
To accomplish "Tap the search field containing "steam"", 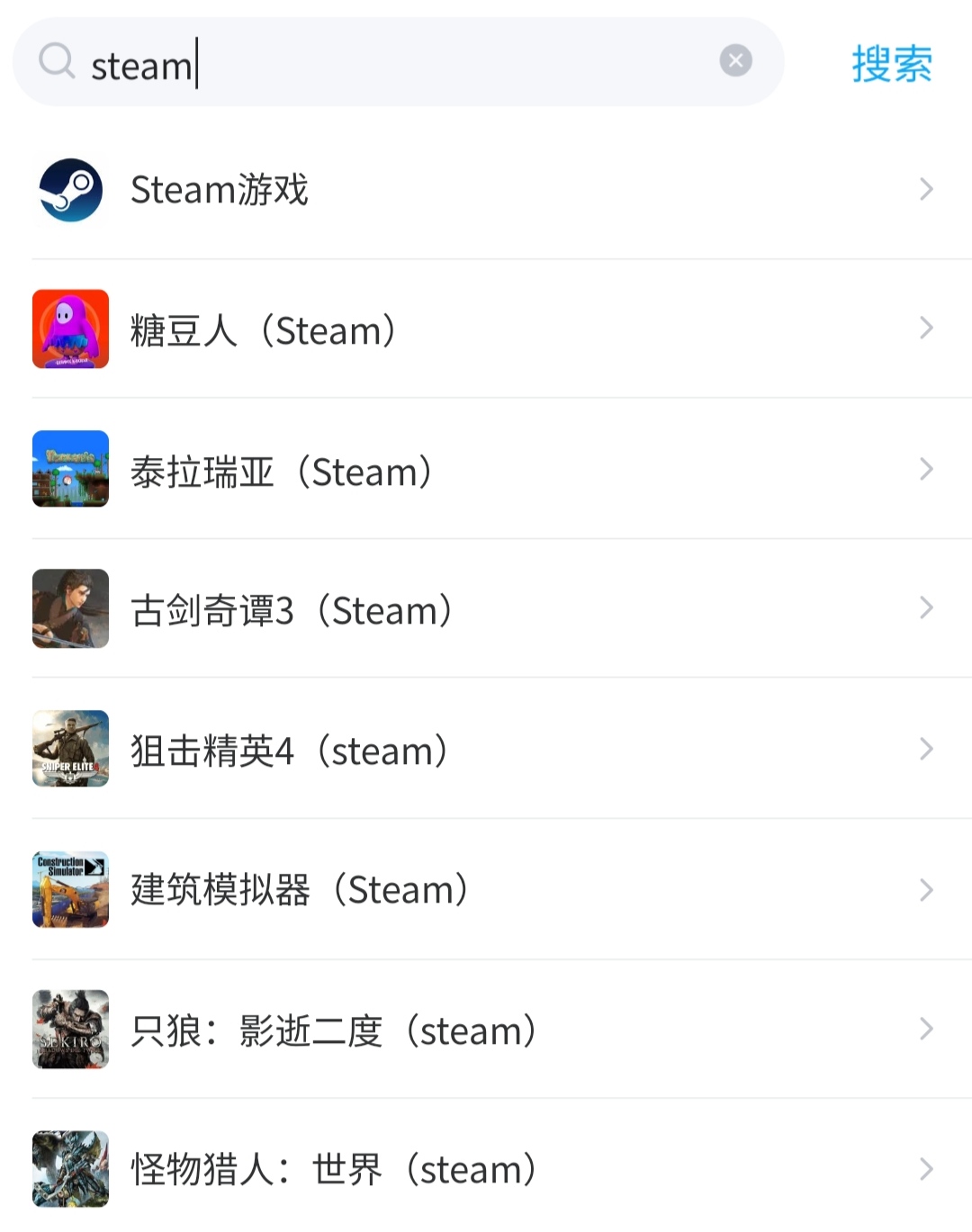I will [396, 63].
